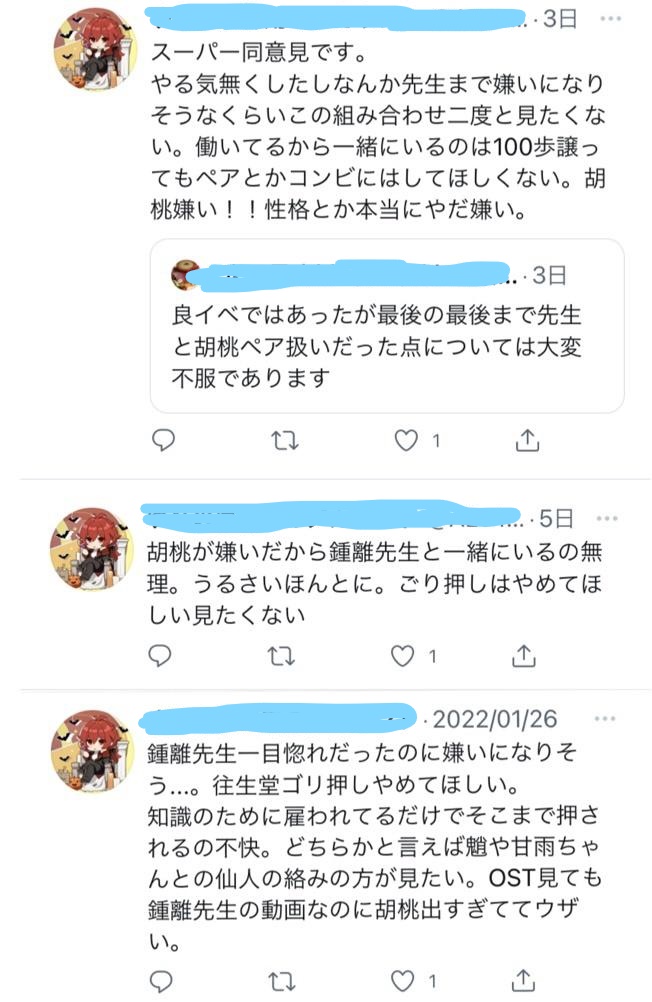Retweet the 鍾離先生一目惚れ tweet

coord(284,981)
